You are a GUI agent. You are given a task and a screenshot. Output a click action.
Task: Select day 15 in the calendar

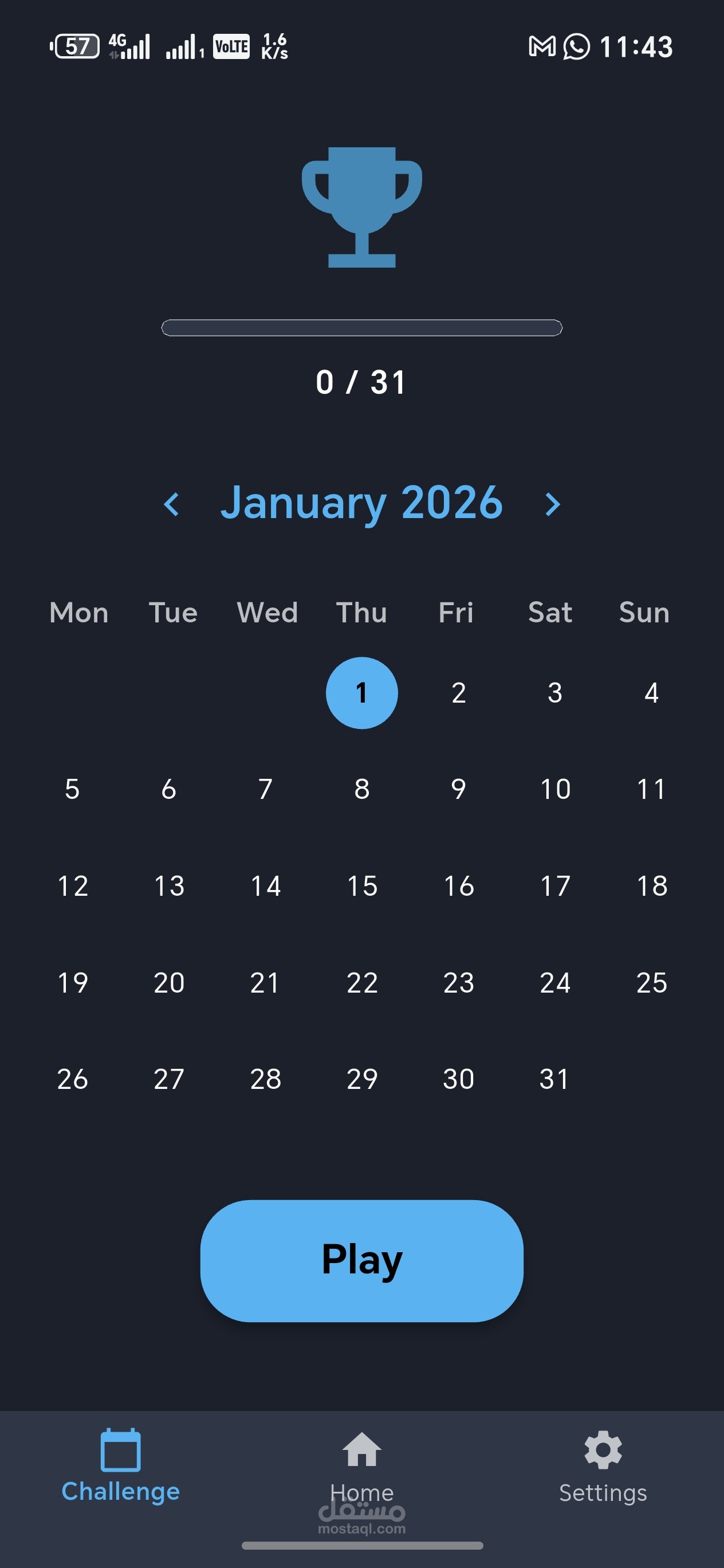tap(362, 885)
